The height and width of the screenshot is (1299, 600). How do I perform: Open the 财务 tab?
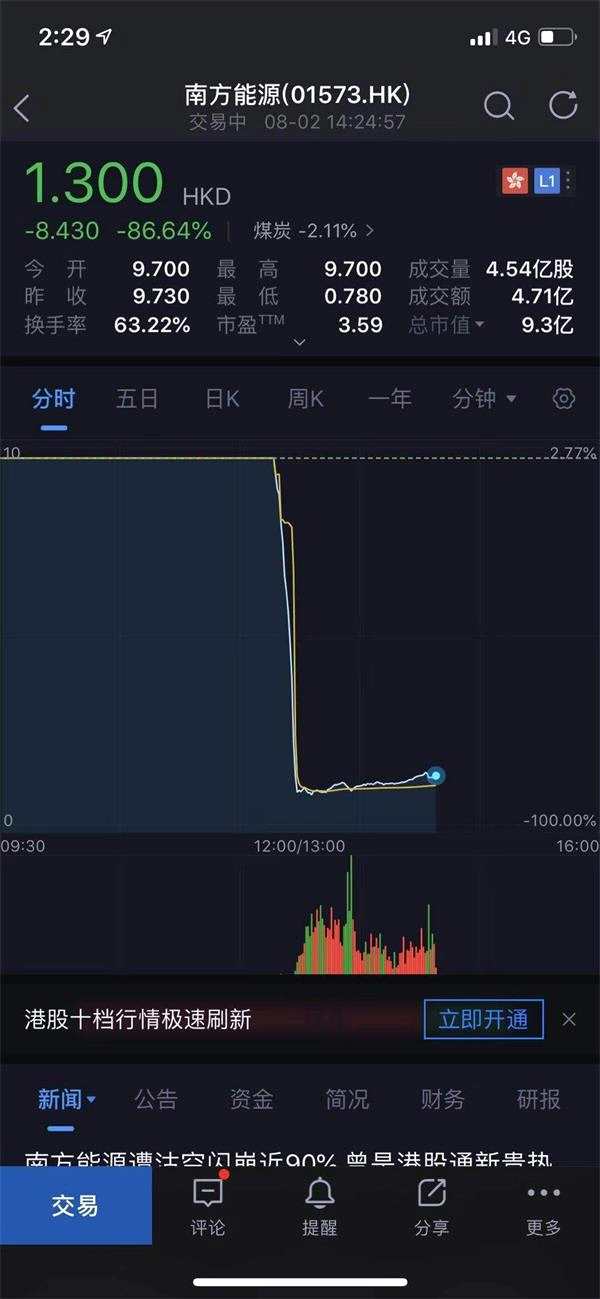(443, 1100)
